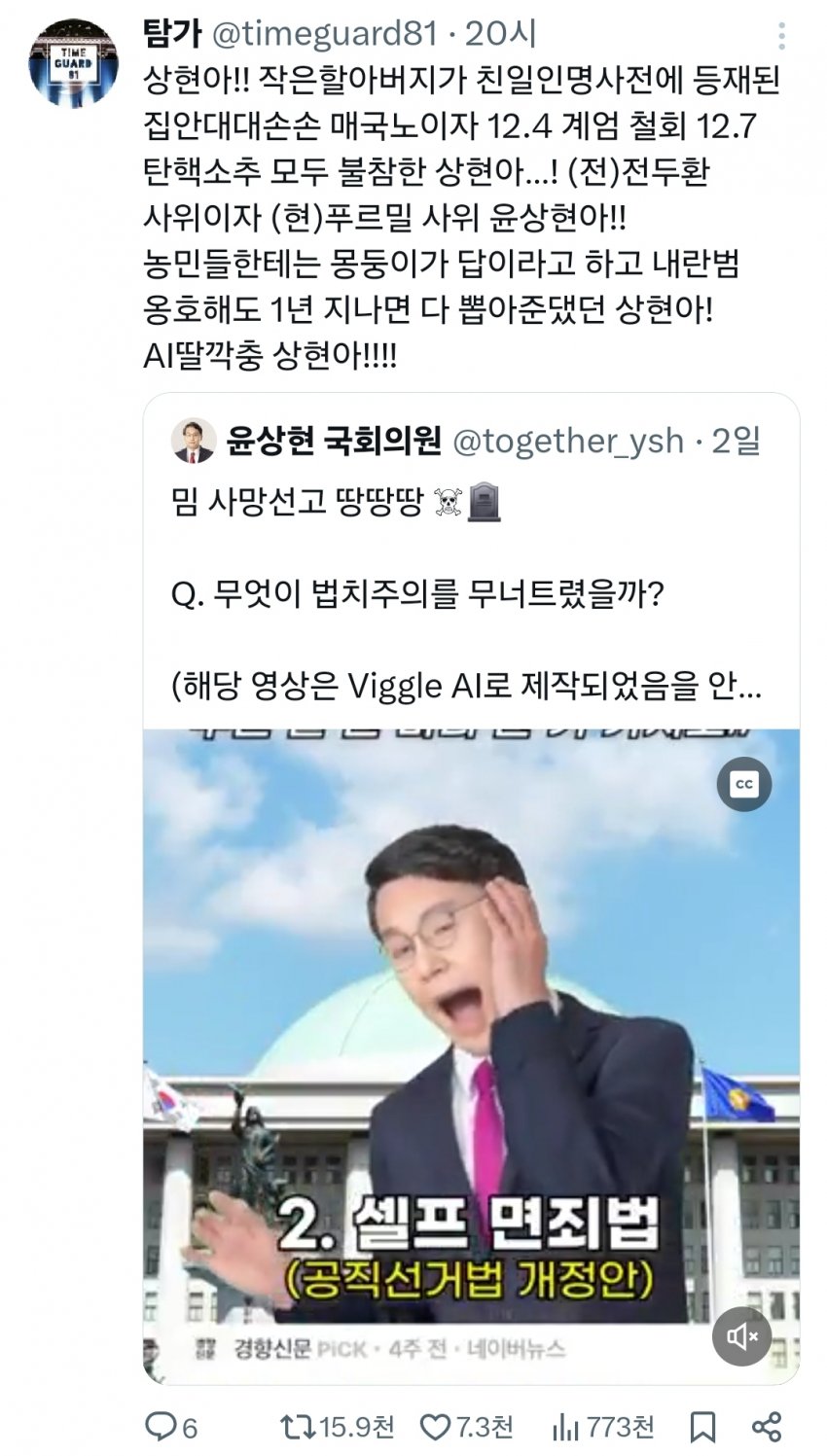Bookmark this tweet
This screenshot has width=827, height=1456.
point(703,1427)
